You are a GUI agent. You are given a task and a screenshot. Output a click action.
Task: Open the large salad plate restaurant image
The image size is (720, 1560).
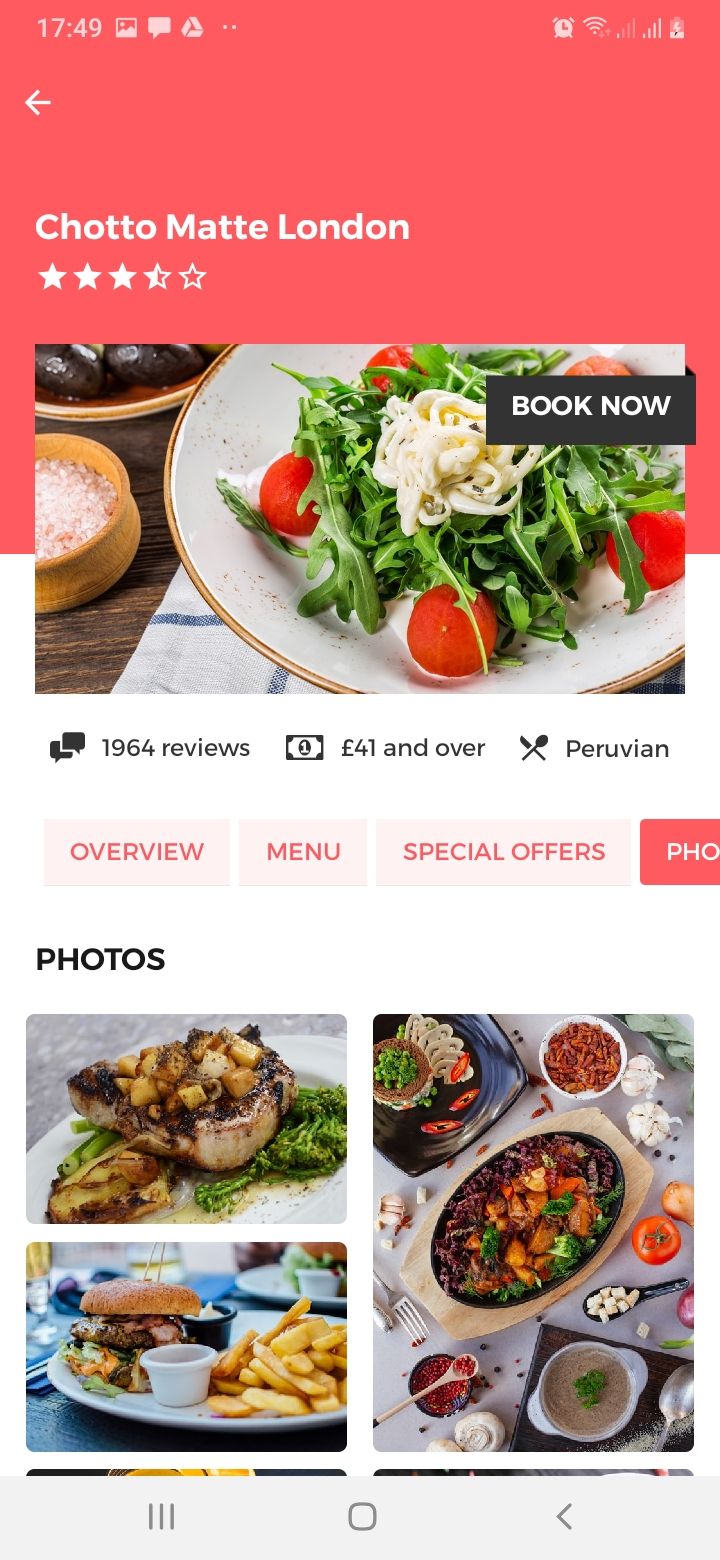point(360,519)
